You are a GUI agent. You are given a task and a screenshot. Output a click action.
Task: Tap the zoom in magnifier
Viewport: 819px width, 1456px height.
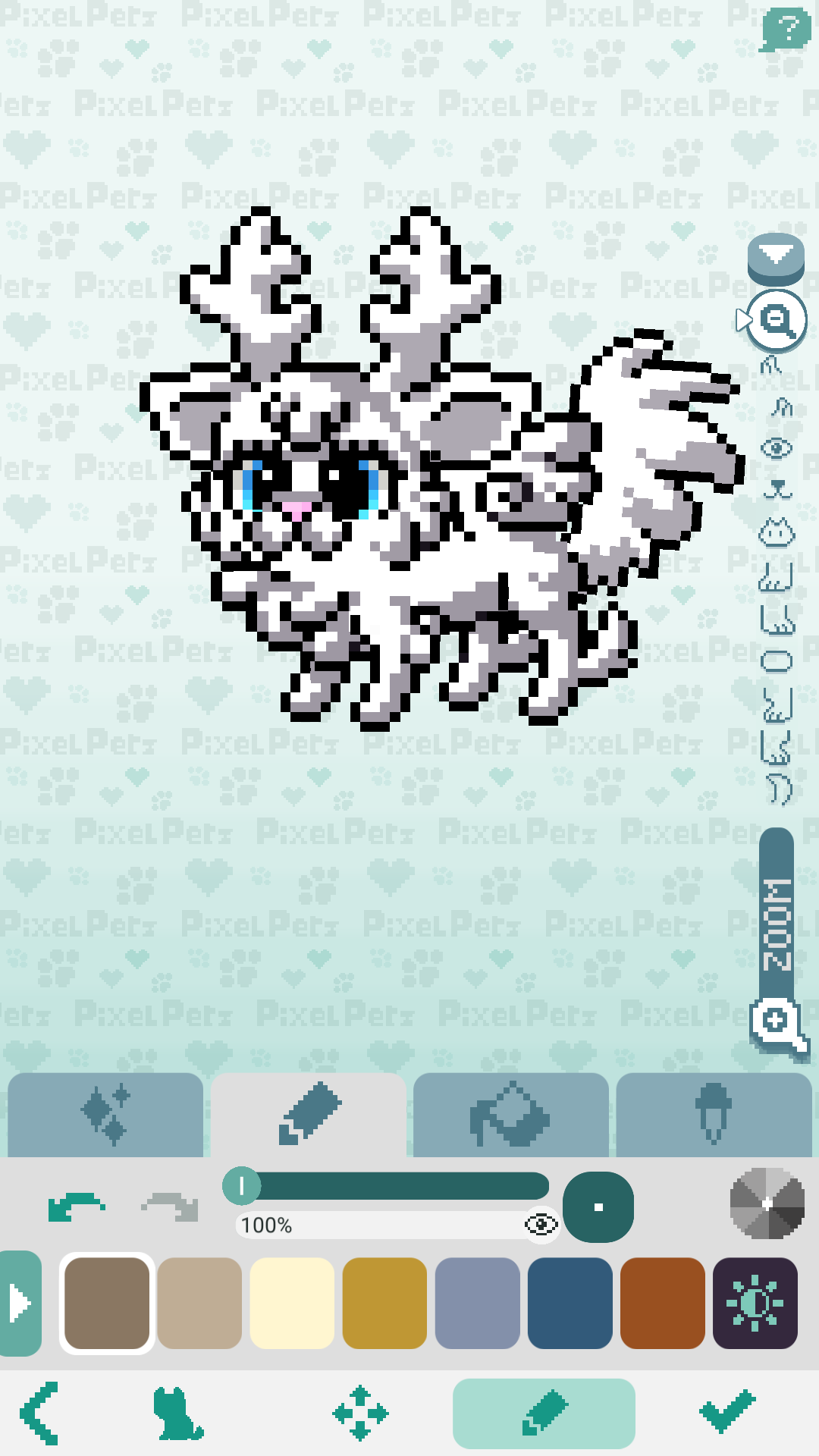(777, 1024)
